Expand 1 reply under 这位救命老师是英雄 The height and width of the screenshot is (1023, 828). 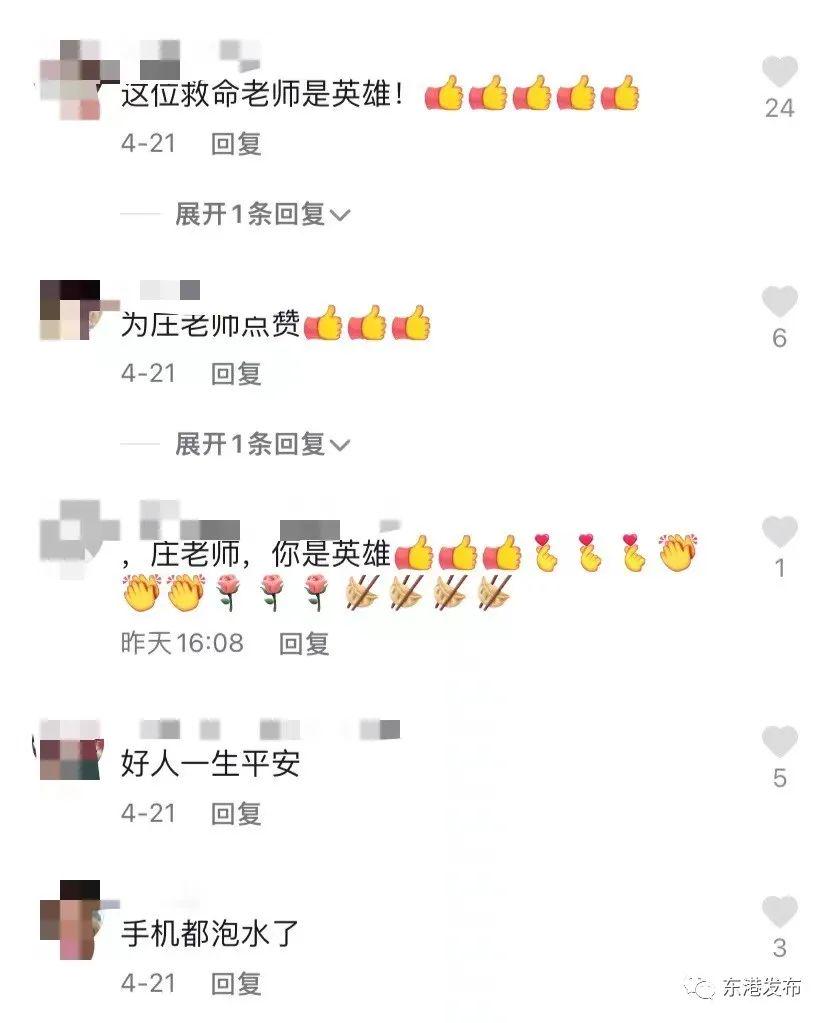pyautogui.click(x=262, y=214)
